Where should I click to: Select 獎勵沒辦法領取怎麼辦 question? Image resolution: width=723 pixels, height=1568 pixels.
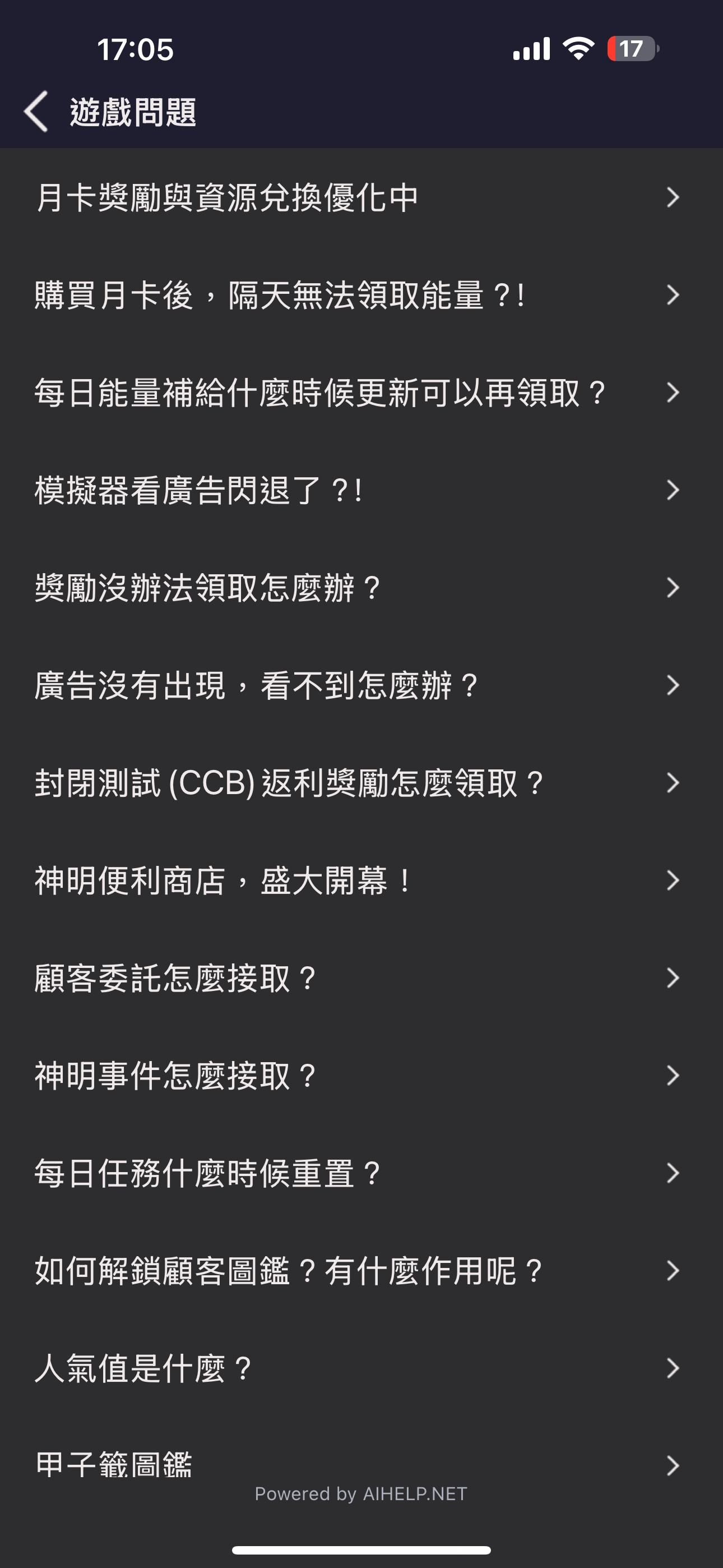click(x=361, y=587)
